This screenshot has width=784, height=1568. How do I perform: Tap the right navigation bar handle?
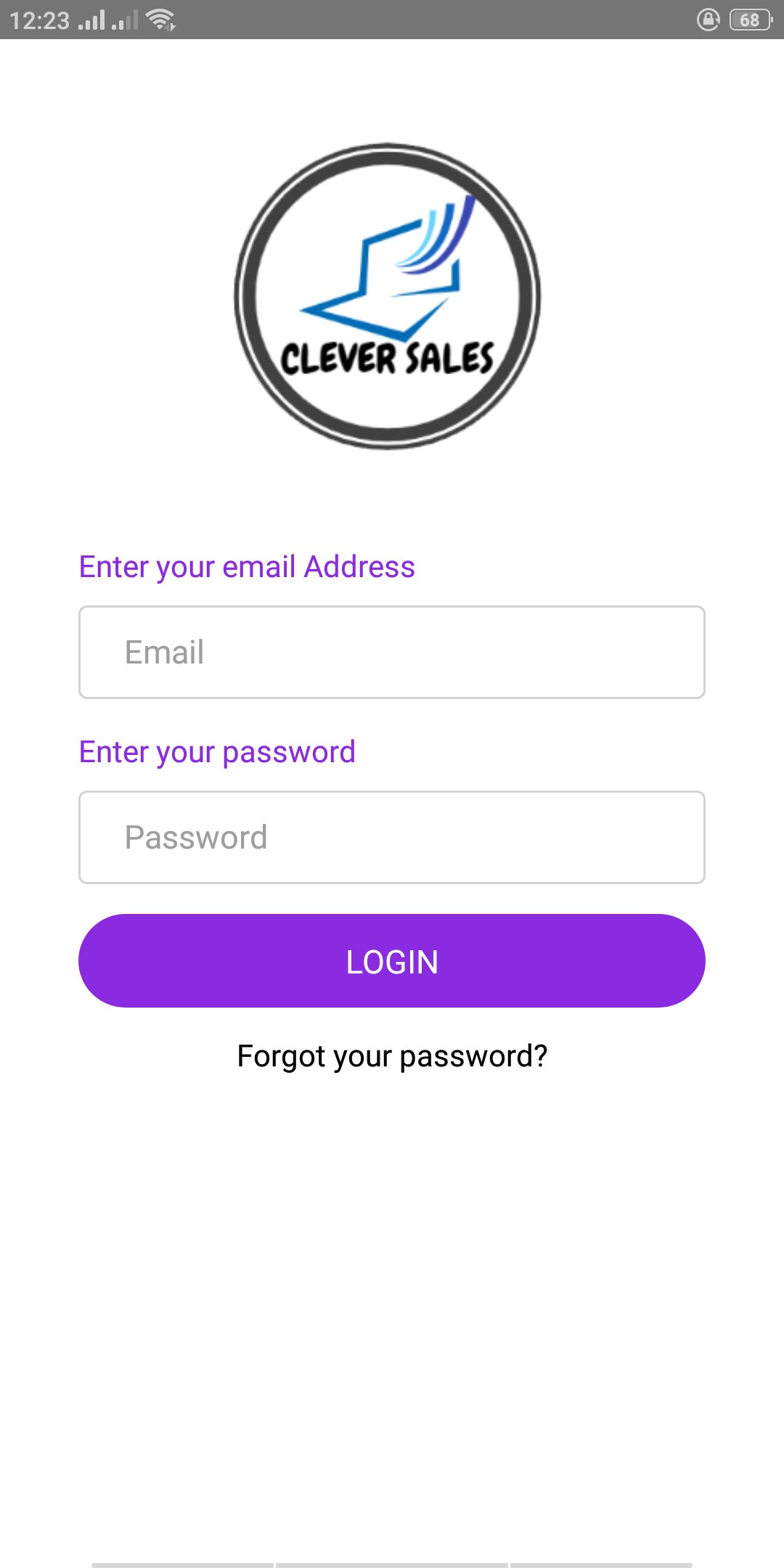pyautogui.click(x=603, y=1561)
